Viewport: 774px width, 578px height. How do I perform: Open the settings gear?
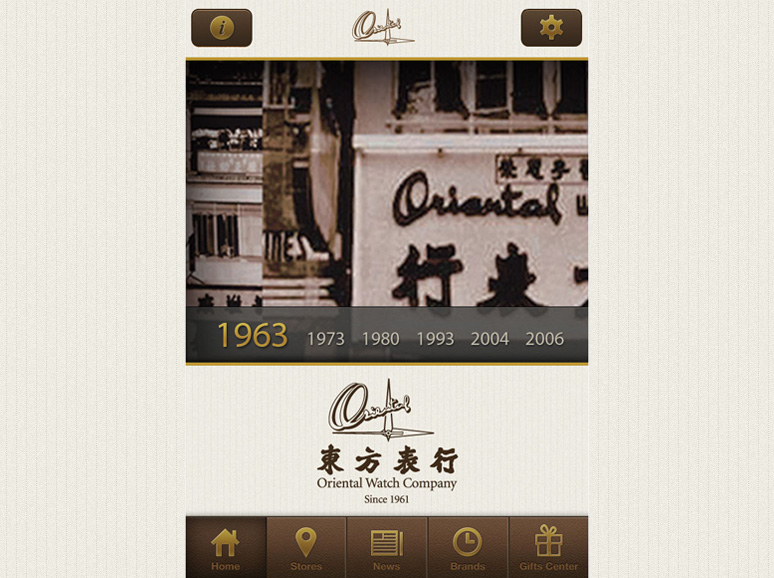point(551,28)
